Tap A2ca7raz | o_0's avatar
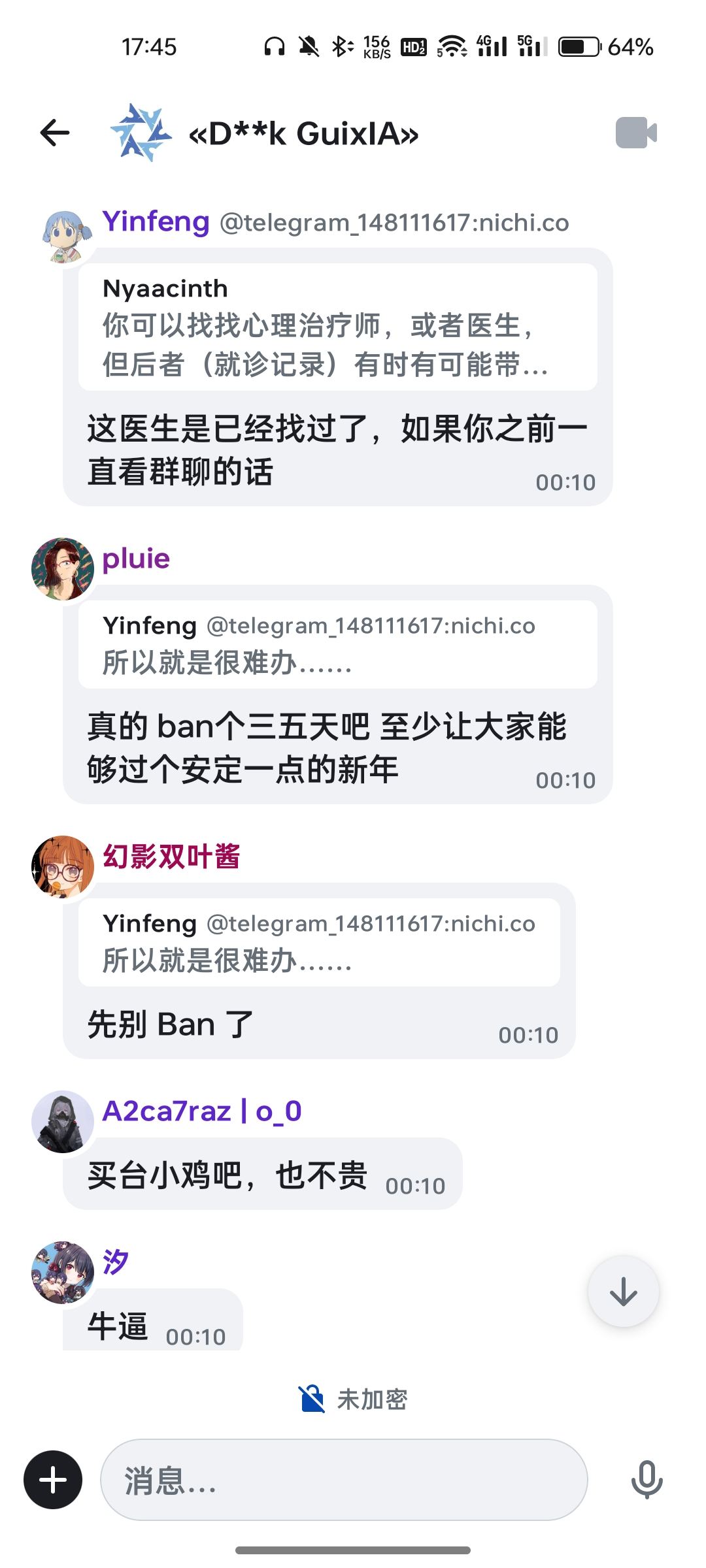The image size is (706, 1568). pyautogui.click(x=63, y=1121)
